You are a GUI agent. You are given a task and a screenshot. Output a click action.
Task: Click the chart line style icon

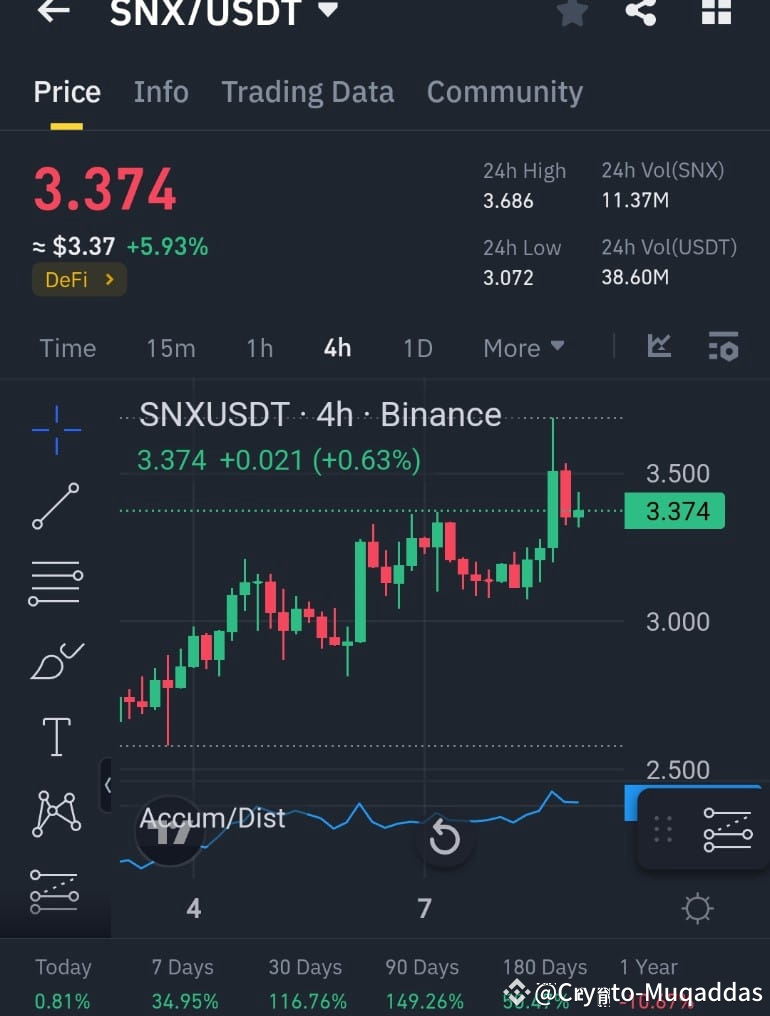pyautogui.click(x=660, y=345)
